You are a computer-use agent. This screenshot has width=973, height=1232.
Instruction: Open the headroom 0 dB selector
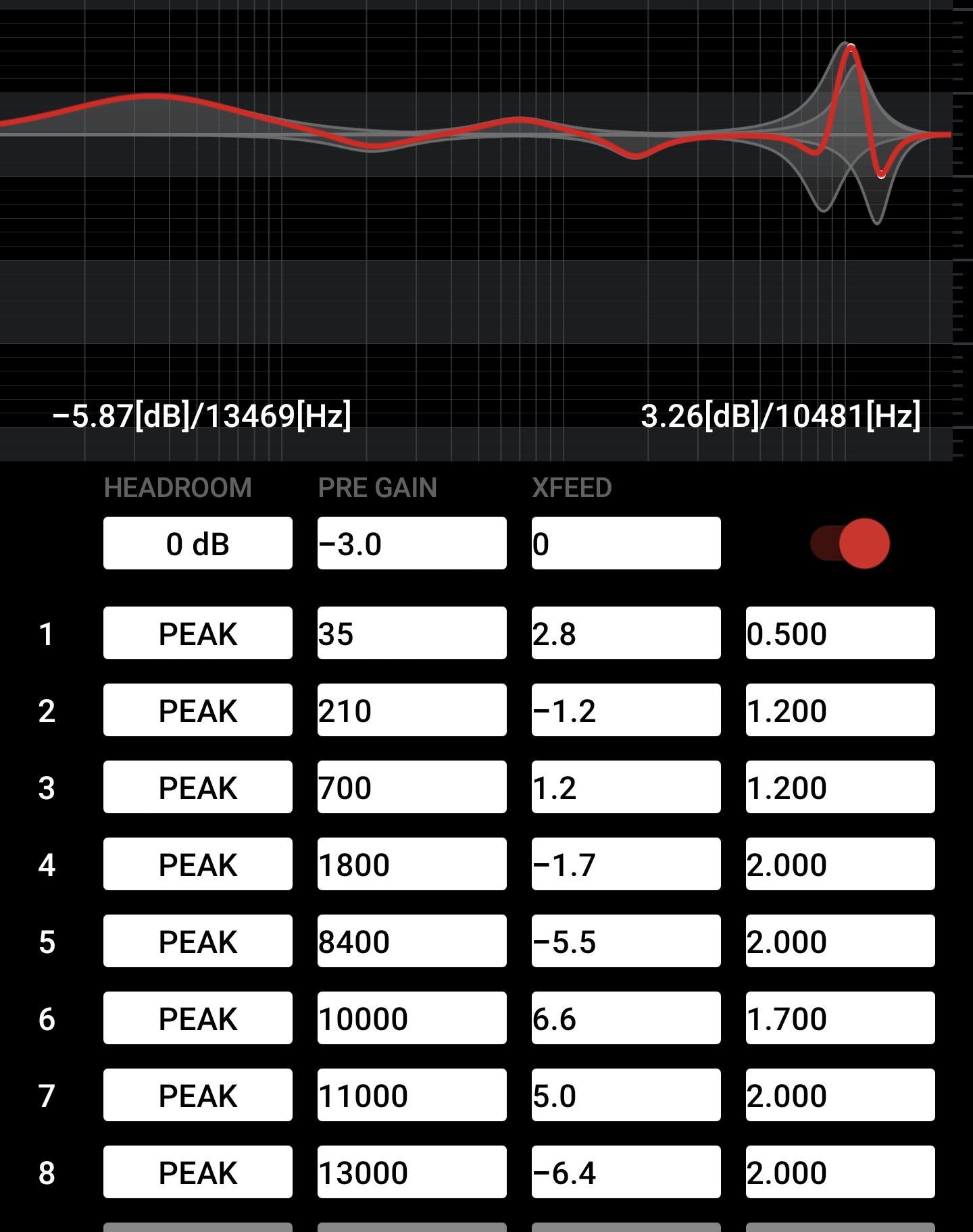coord(197,544)
